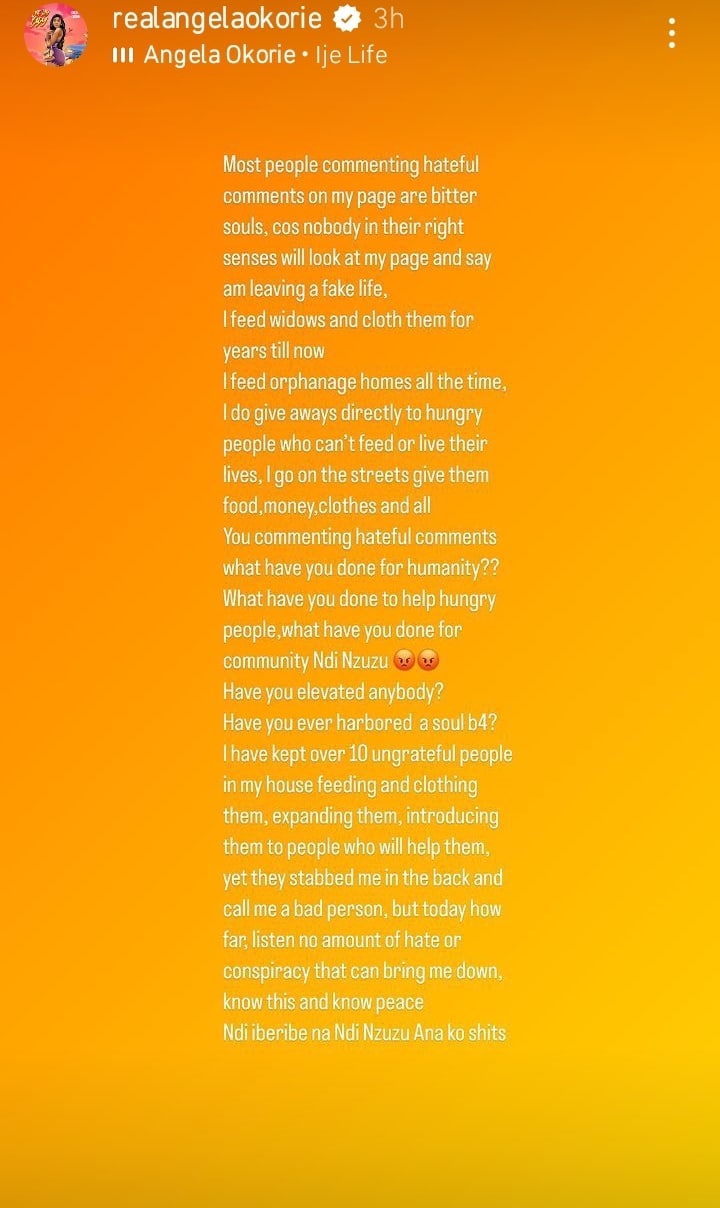
Task: Open realangelaokorie's profile picture
Action: coord(55,35)
